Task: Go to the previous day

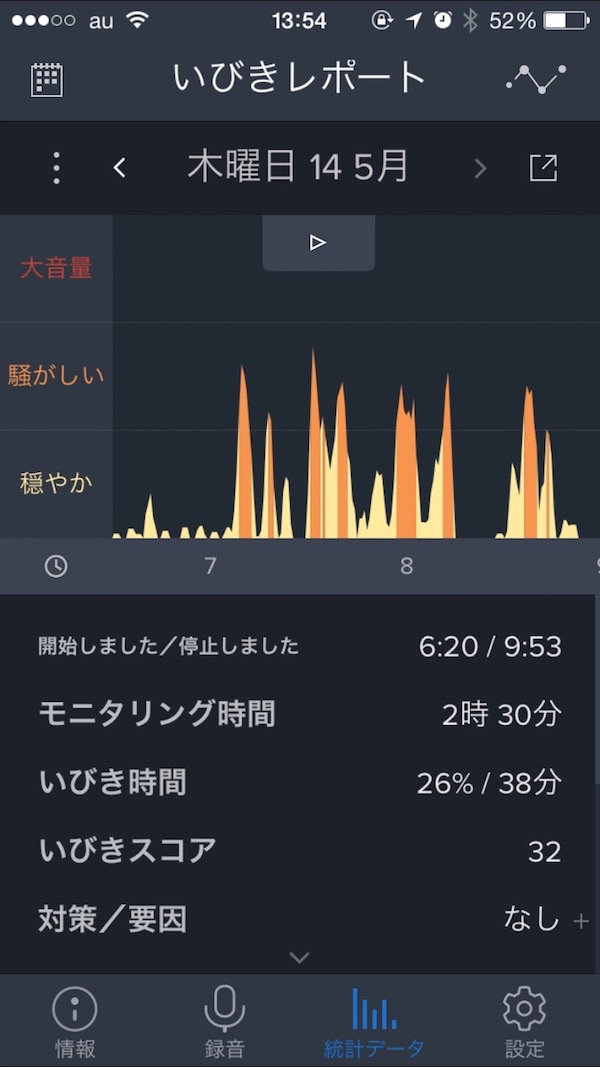Action: [119, 168]
